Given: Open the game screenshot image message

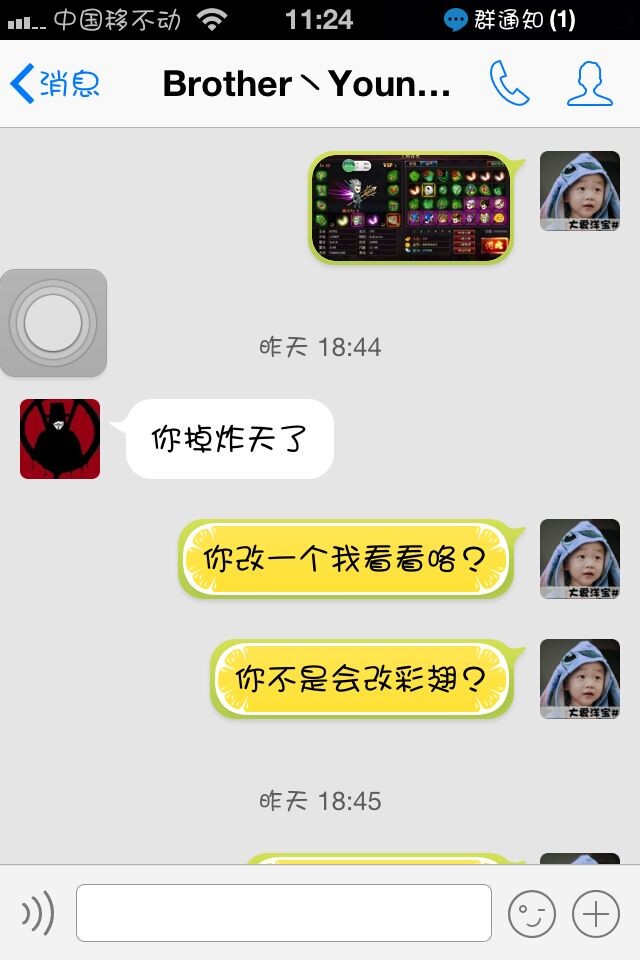Looking at the screenshot, I should point(412,208).
